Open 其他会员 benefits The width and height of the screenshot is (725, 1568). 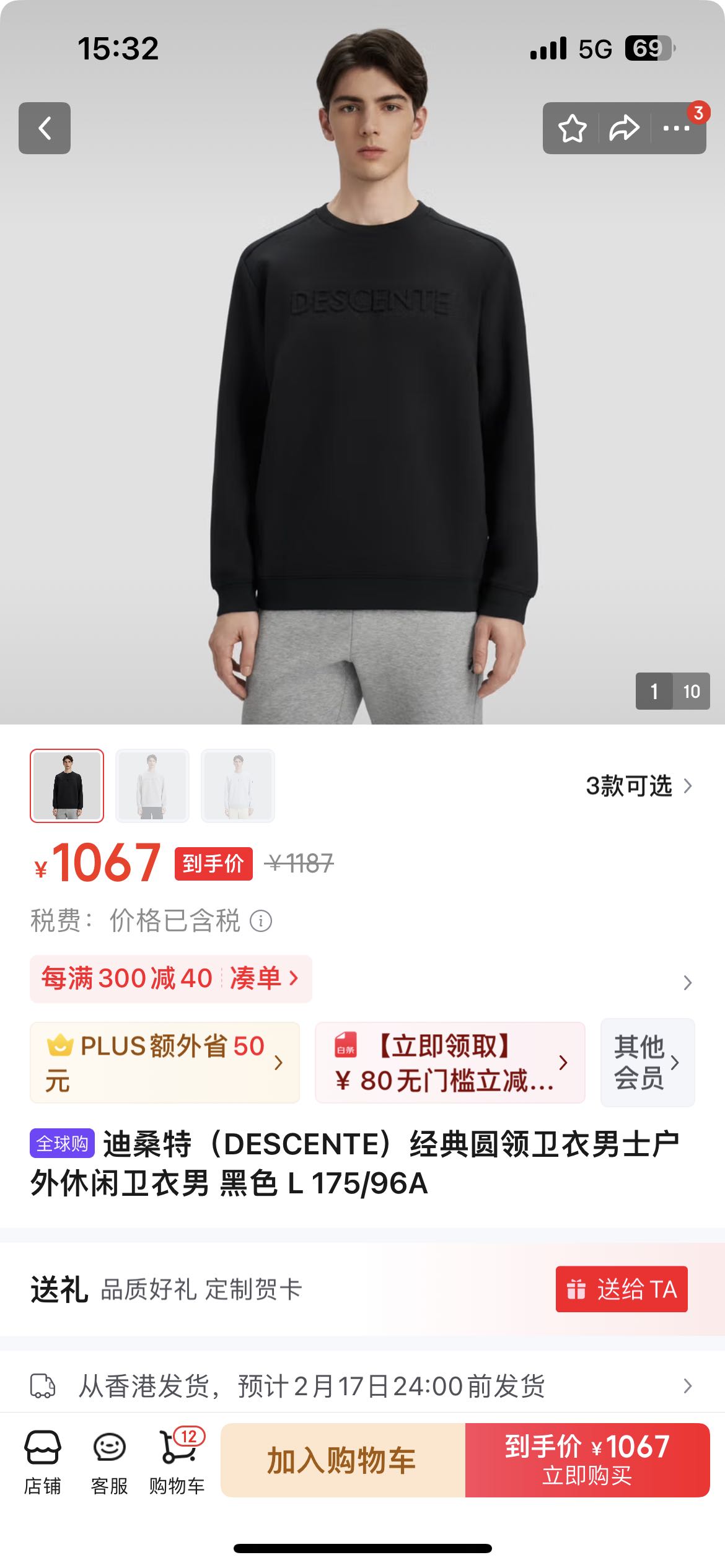647,1063
